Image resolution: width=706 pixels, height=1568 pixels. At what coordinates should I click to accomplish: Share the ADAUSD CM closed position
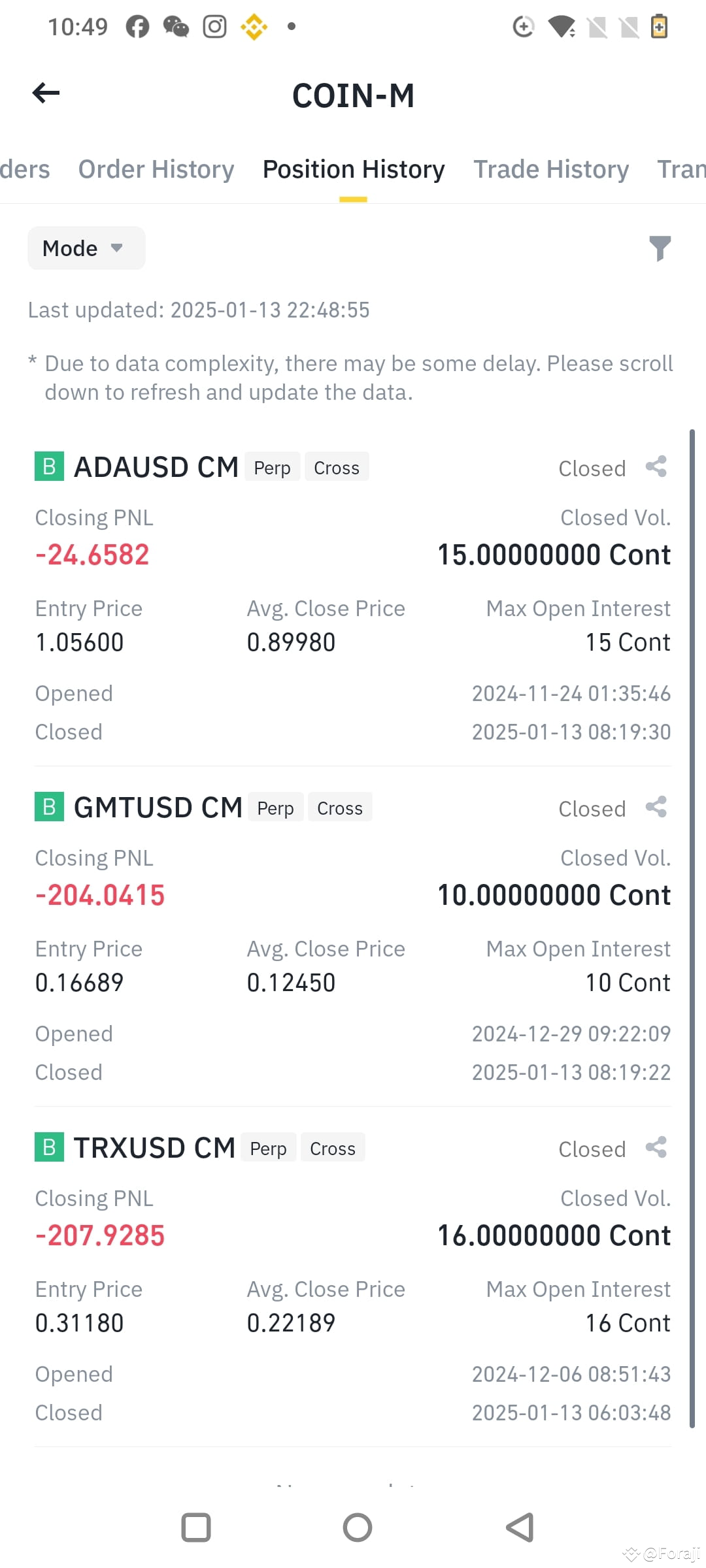656,467
